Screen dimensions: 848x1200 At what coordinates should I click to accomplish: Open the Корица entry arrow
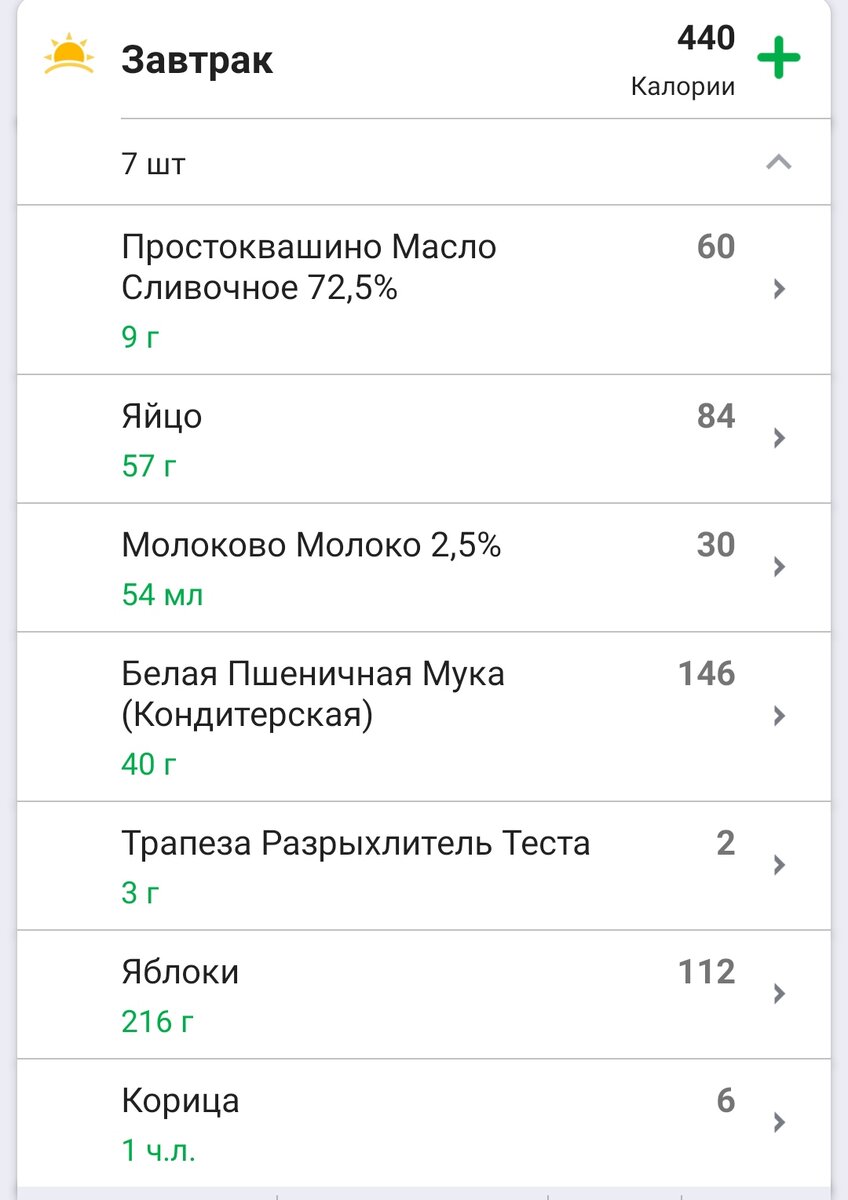pyautogui.click(x=779, y=1120)
